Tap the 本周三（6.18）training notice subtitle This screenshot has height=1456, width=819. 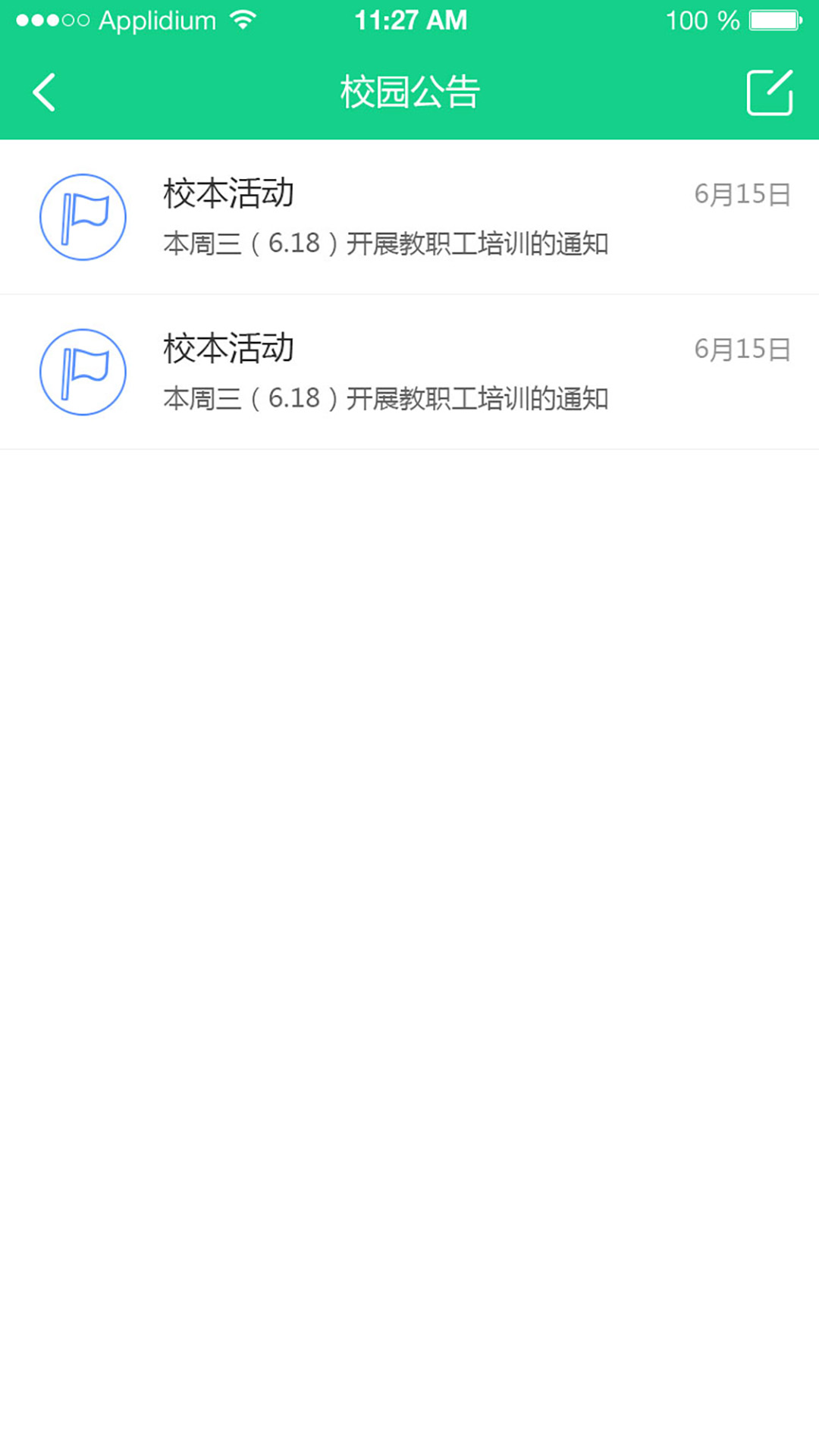(385, 244)
